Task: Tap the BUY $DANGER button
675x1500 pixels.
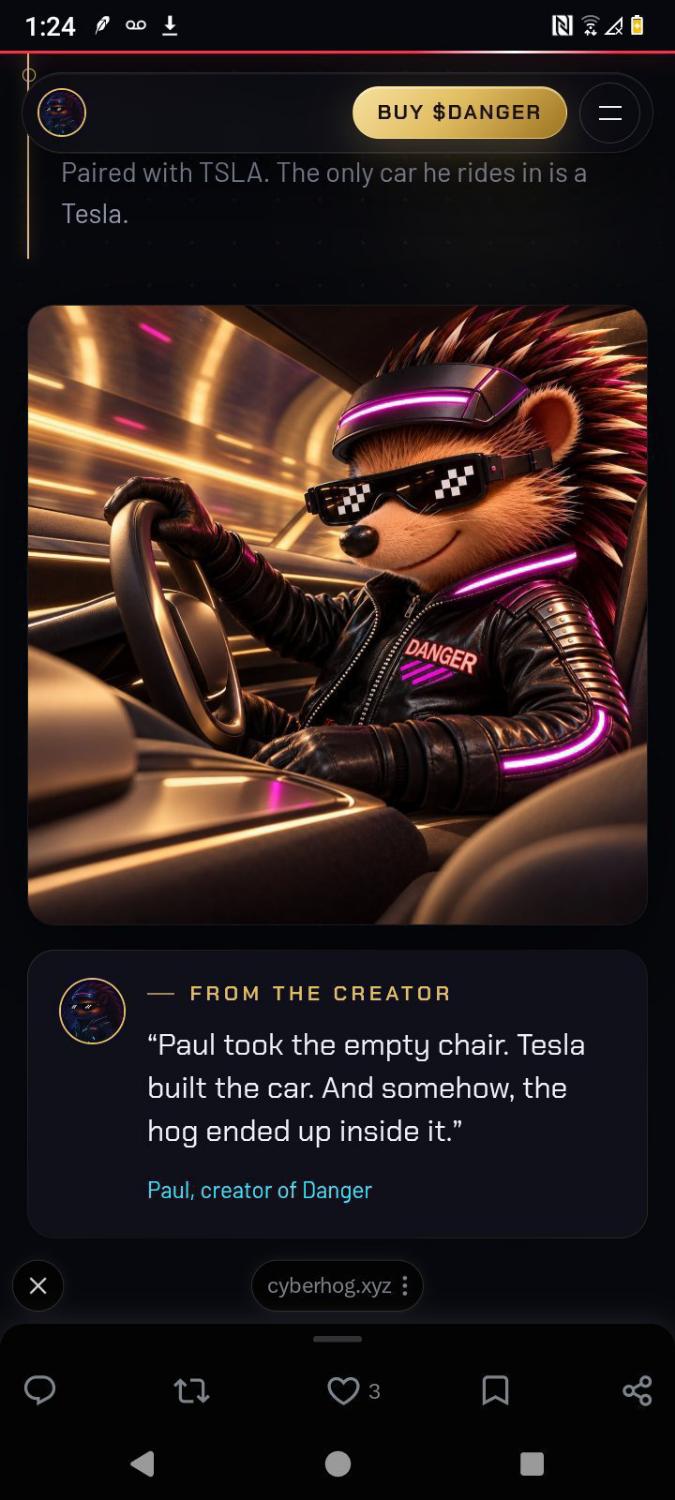Action: 459,112
